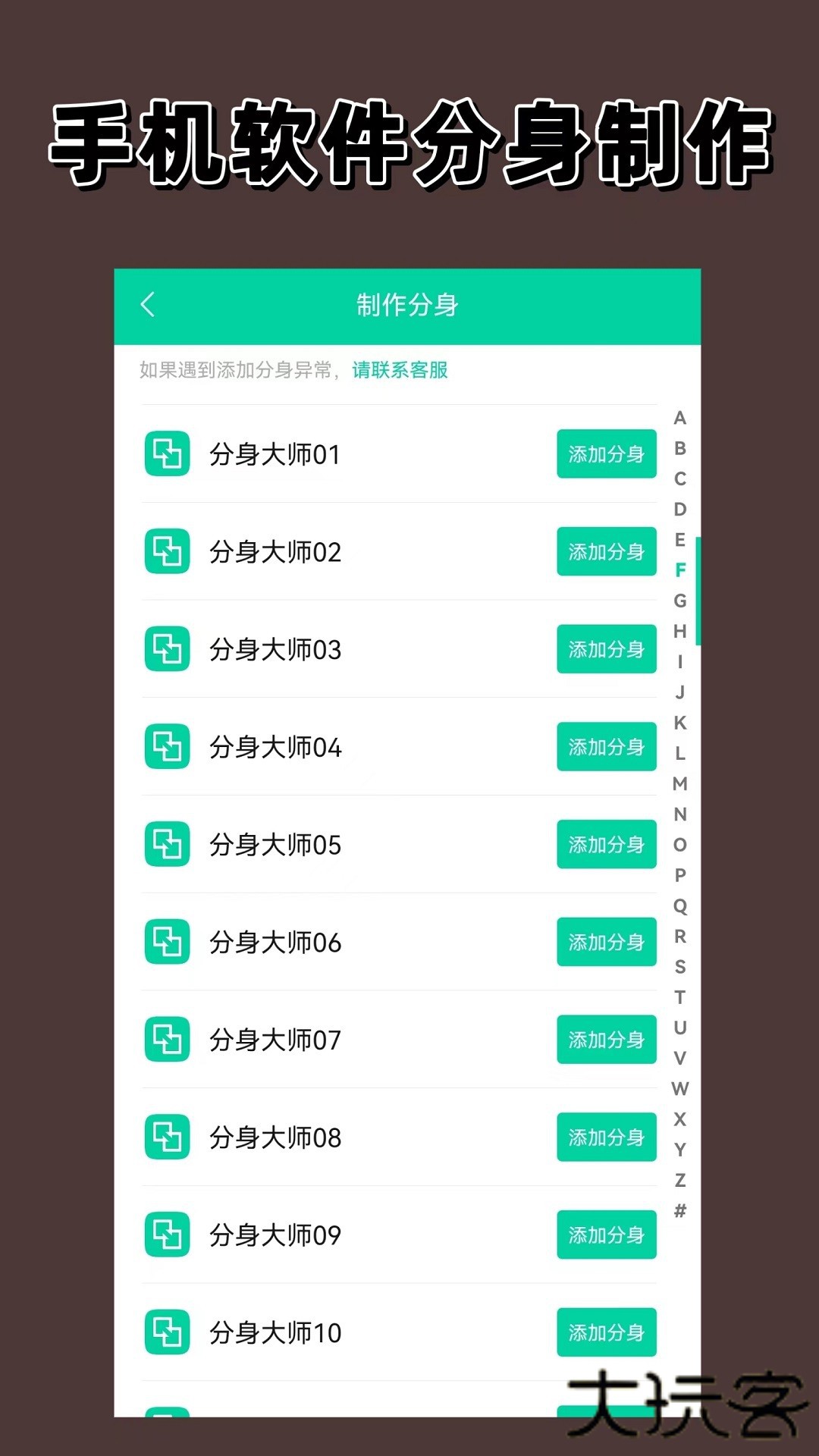The height and width of the screenshot is (1456, 819).
Task: Select the 分身大师03 clone icon
Action: tap(167, 650)
